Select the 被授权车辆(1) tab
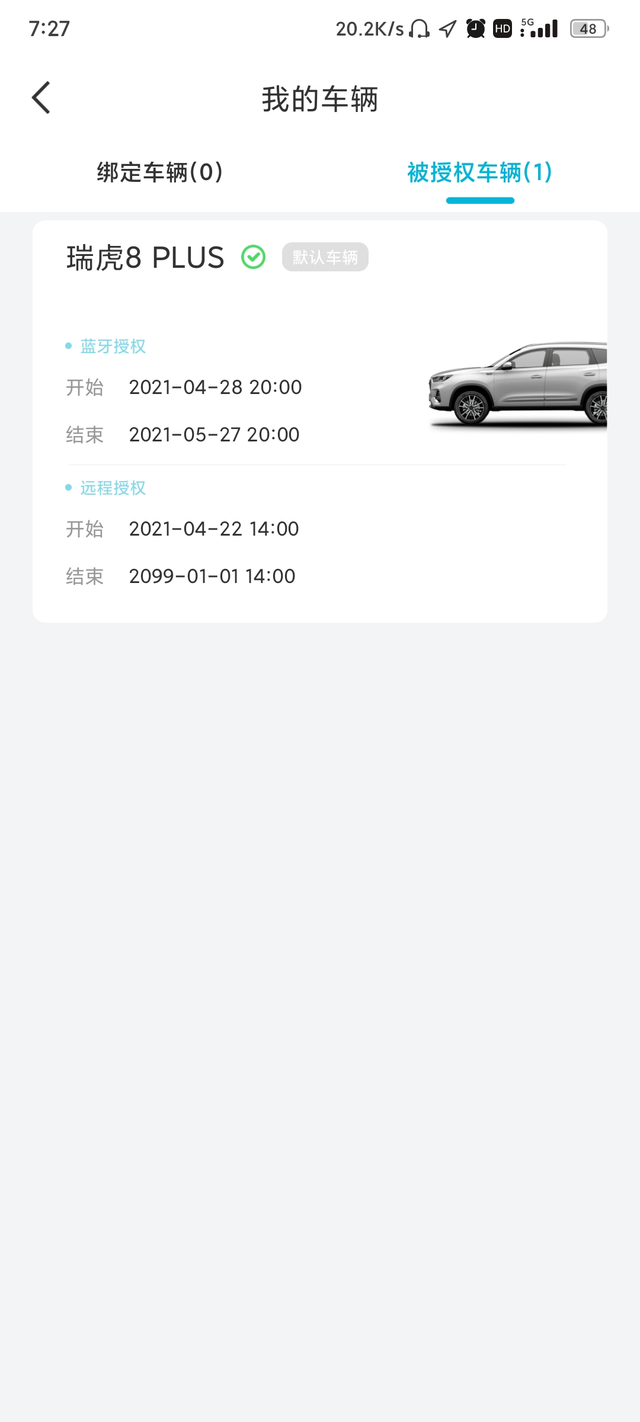This screenshot has width=640, height=1422. 480,172
